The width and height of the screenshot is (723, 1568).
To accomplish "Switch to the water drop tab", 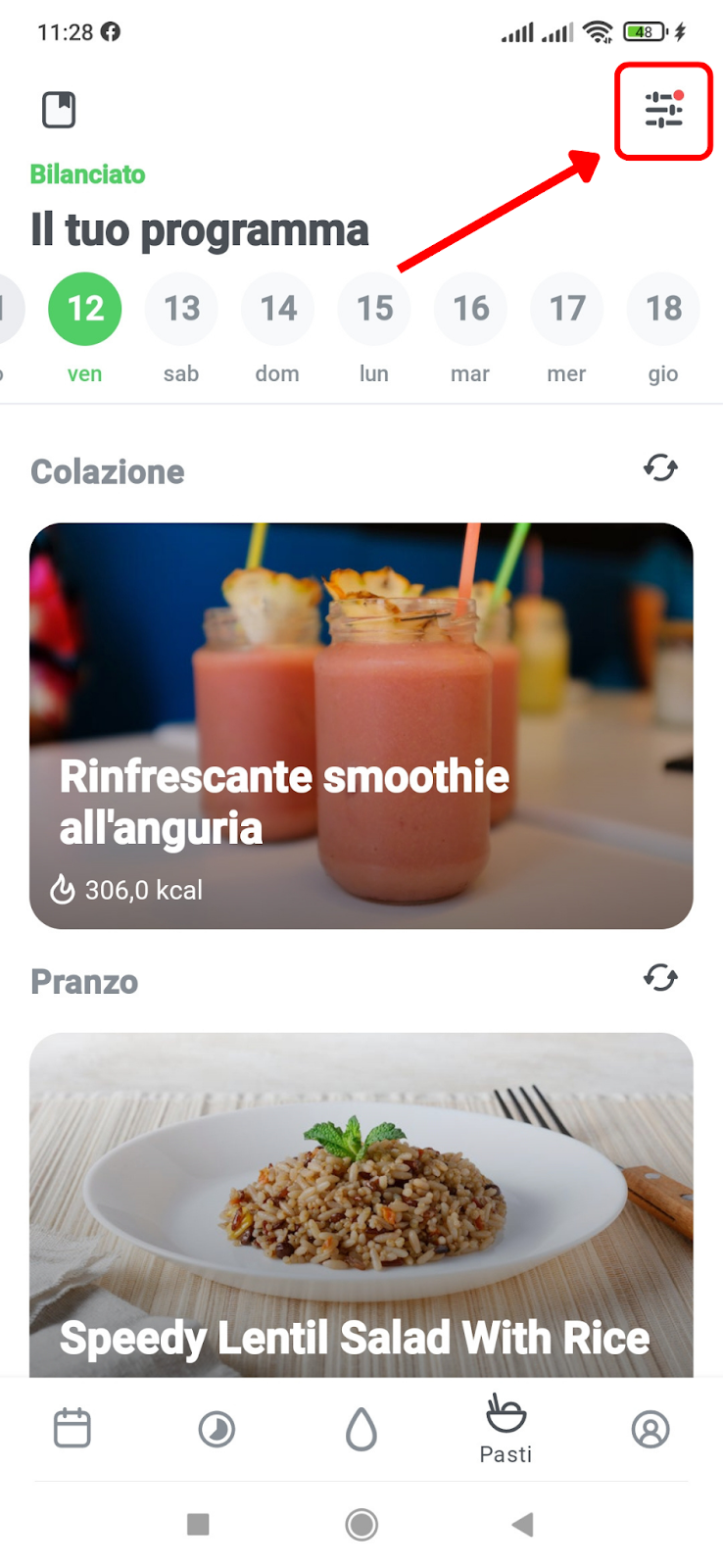I will pos(361,1429).
